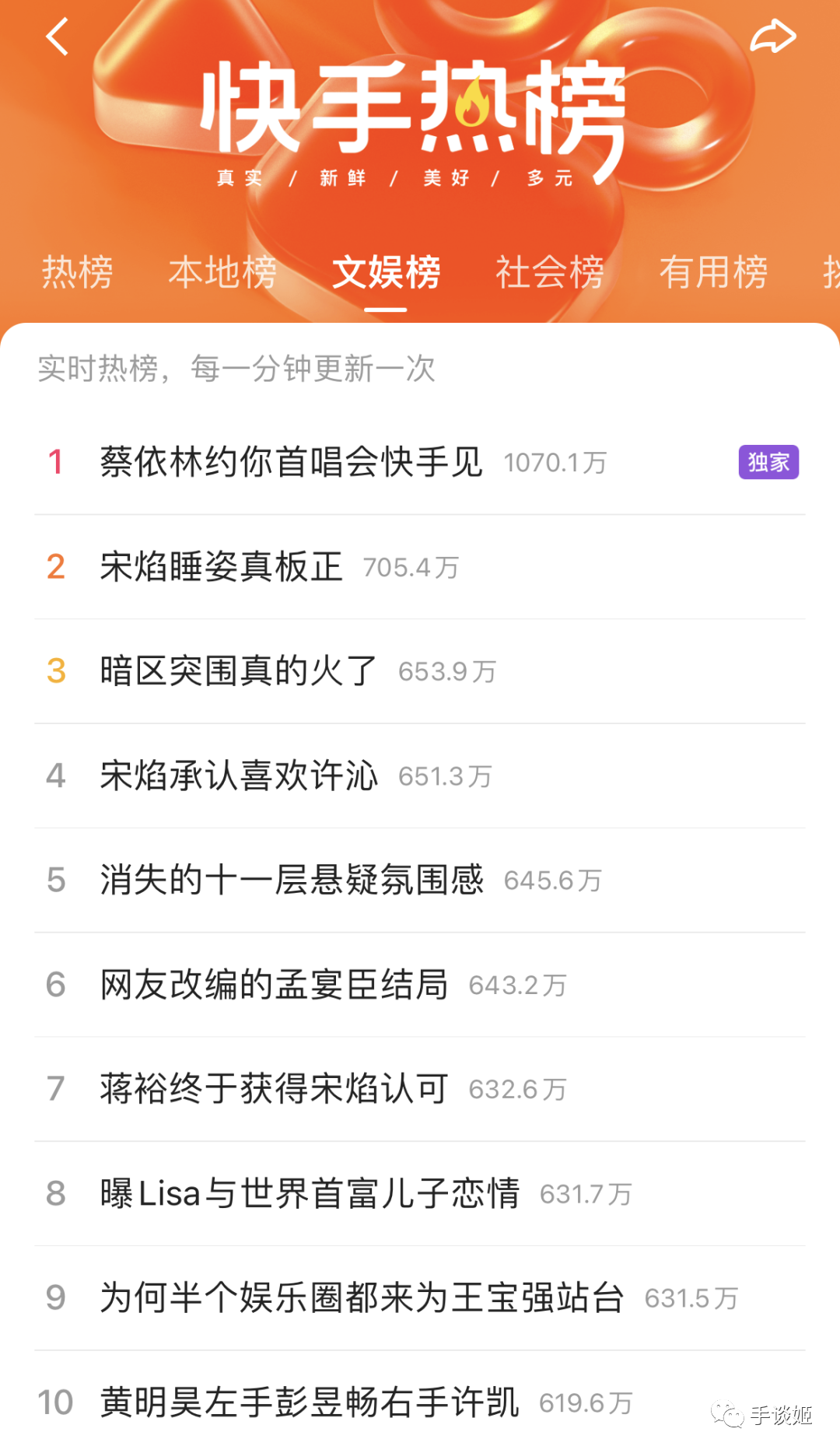Open topic 蒋裕终于获得宋焰认可

274,1089
